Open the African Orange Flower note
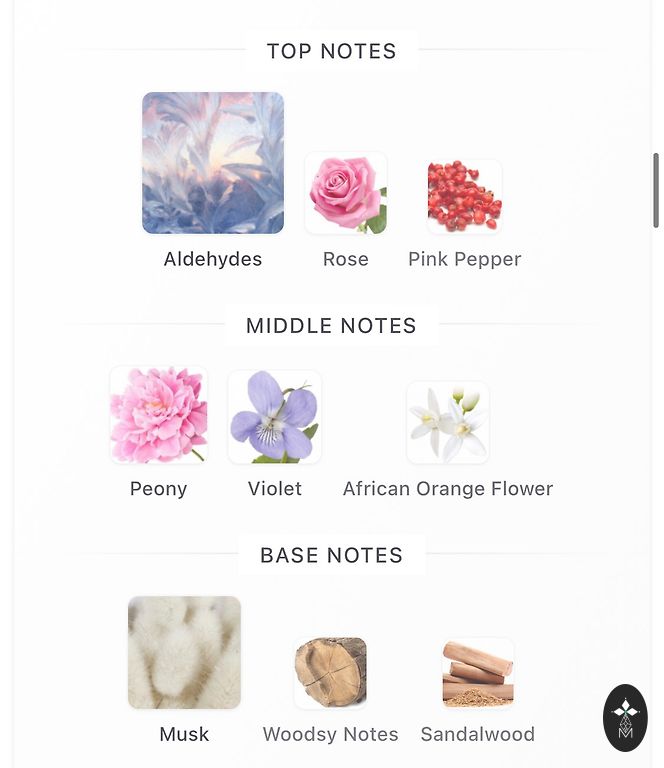The height and width of the screenshot is (768, 664). coord(448,423)
